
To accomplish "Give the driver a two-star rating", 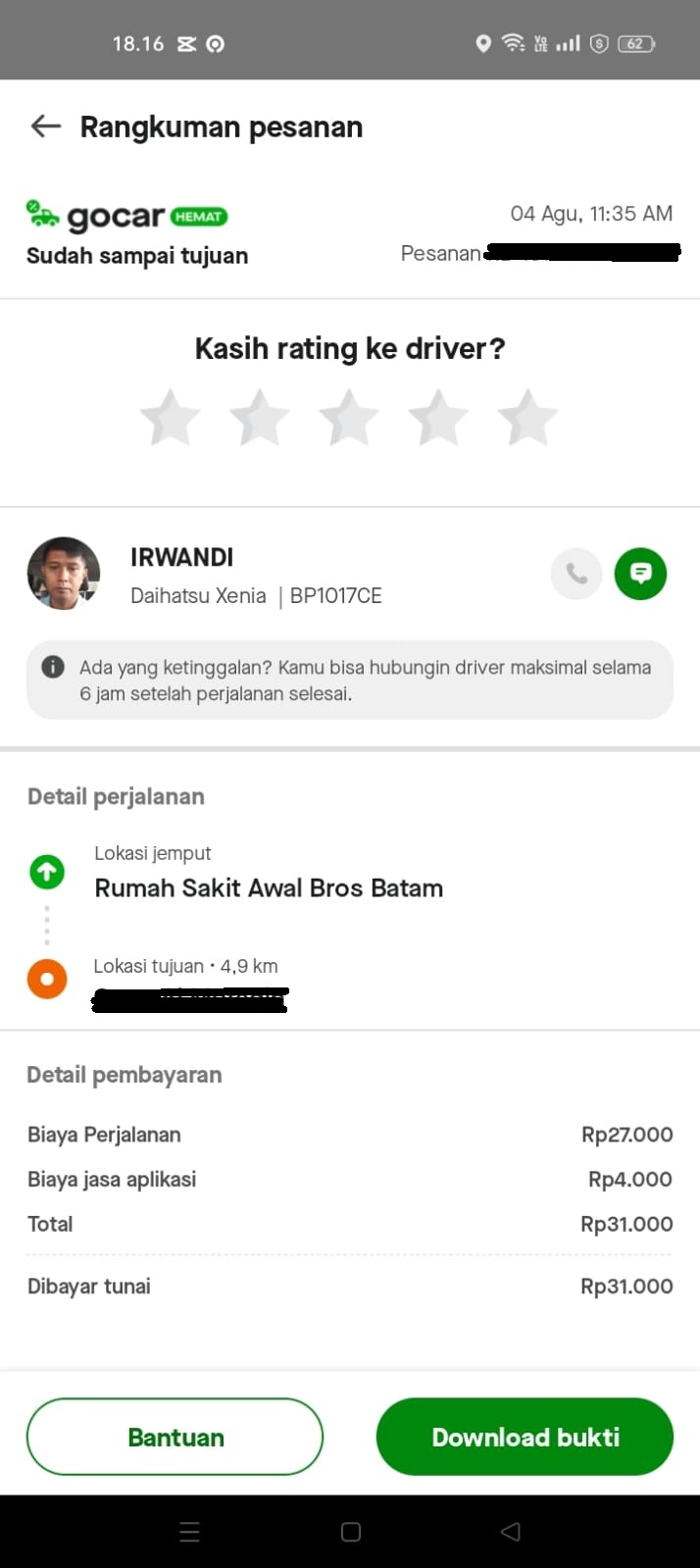I will coord(260,419).
